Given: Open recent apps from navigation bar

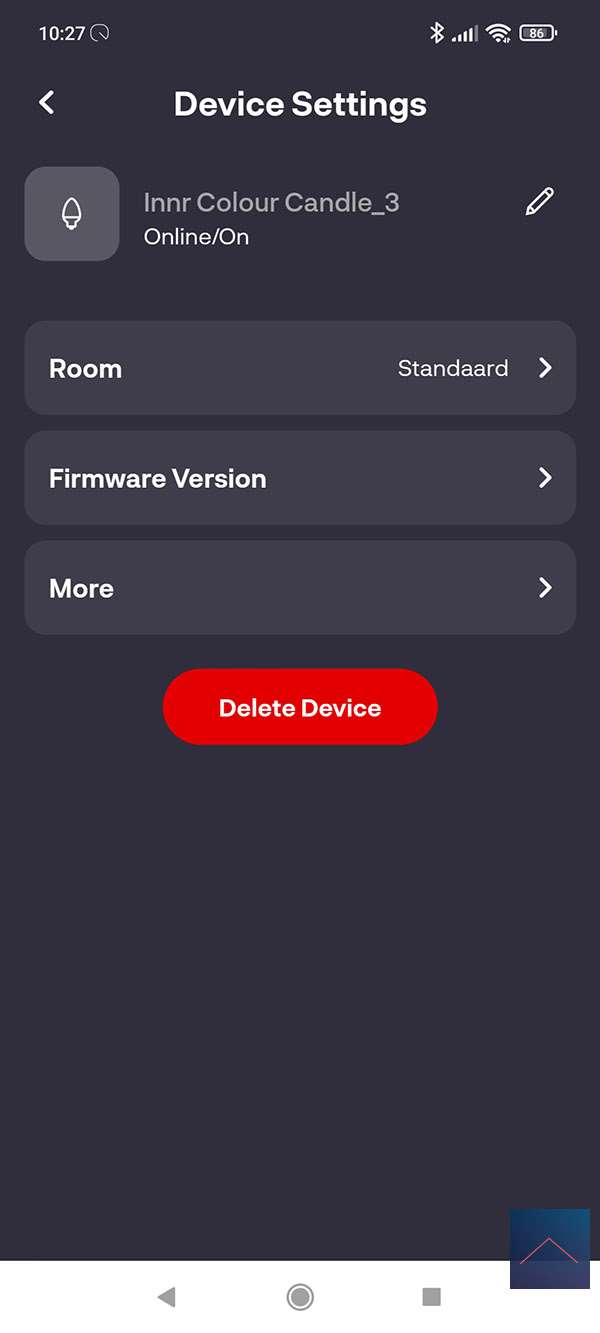Looking at the screenshot, I should [x=431, y=1297].
